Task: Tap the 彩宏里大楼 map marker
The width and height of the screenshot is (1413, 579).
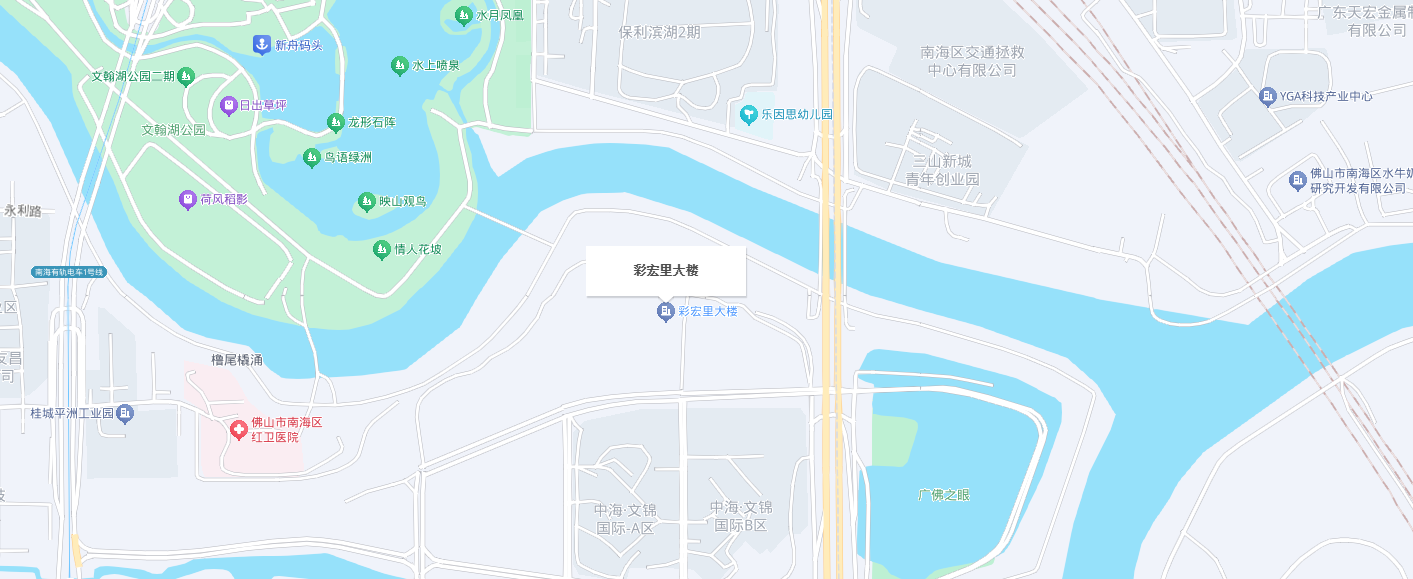Action: click(665, 313)
